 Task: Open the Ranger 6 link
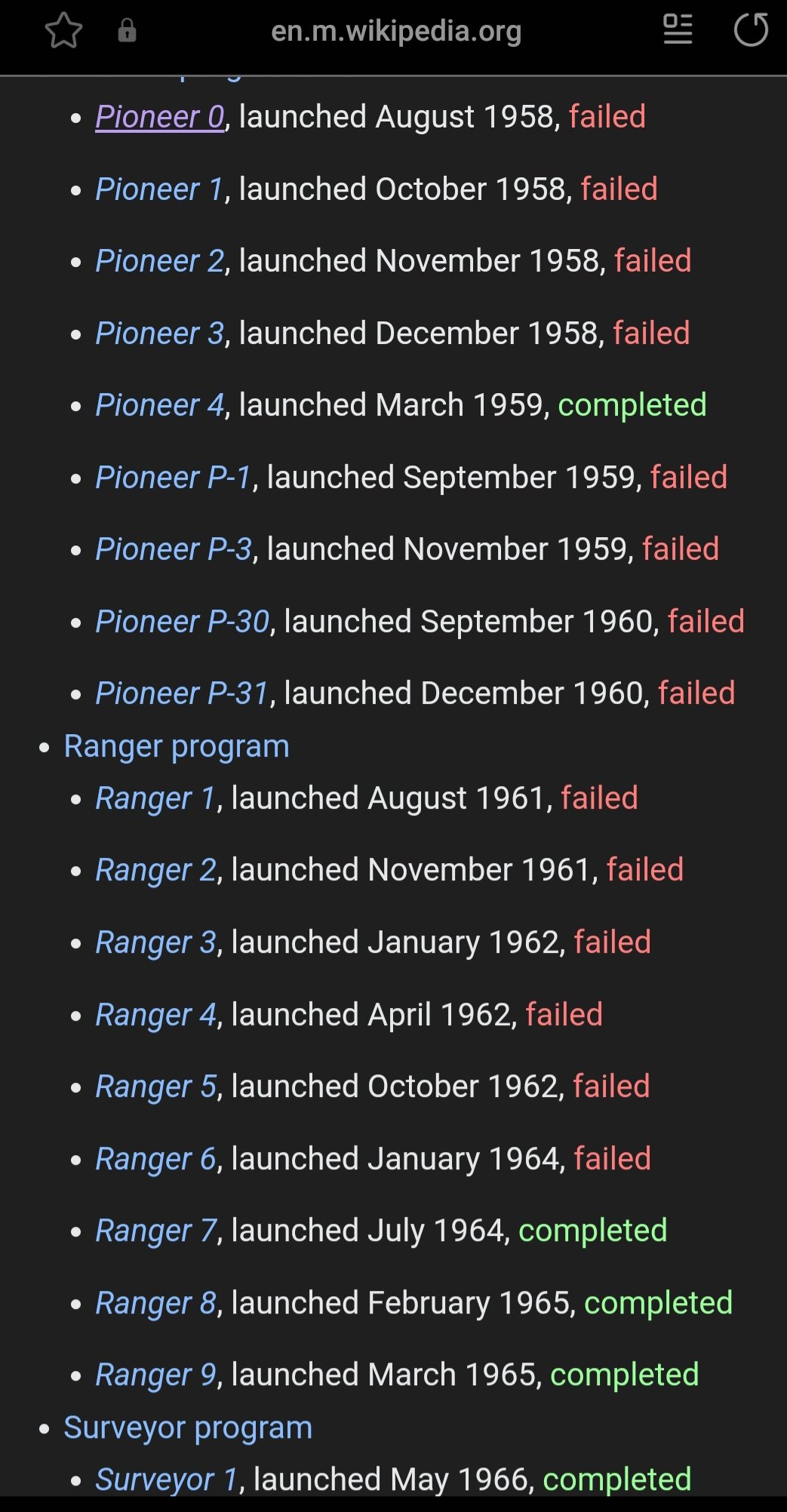point(156,1159)
